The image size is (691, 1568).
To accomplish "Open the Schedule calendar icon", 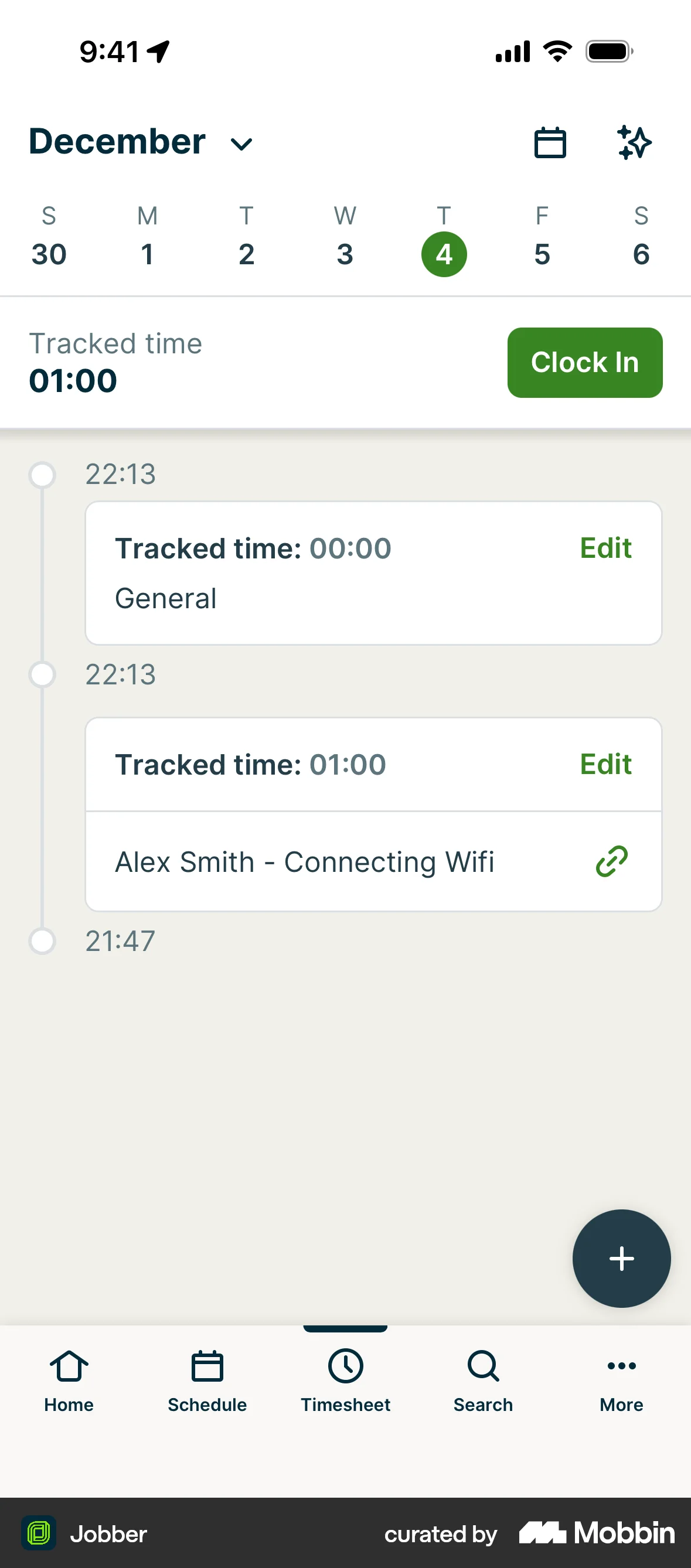I will pyautogui.click(x=207, y=1365).
